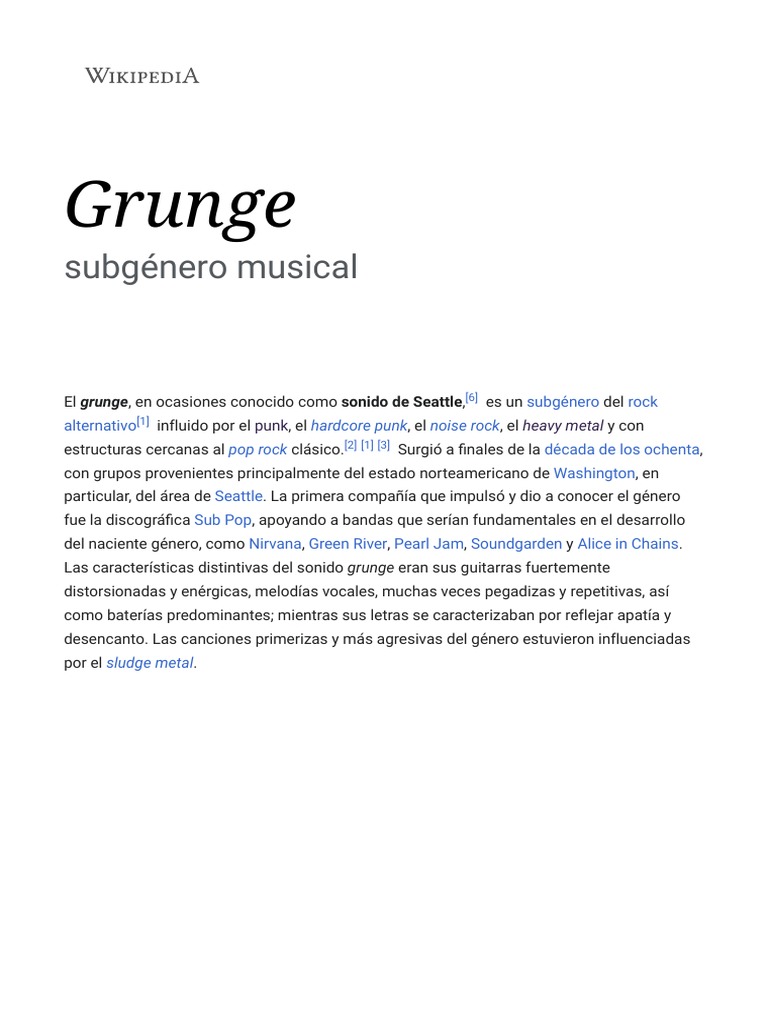Open the década de los ochenta link
768x1024 pixels.
622,449
